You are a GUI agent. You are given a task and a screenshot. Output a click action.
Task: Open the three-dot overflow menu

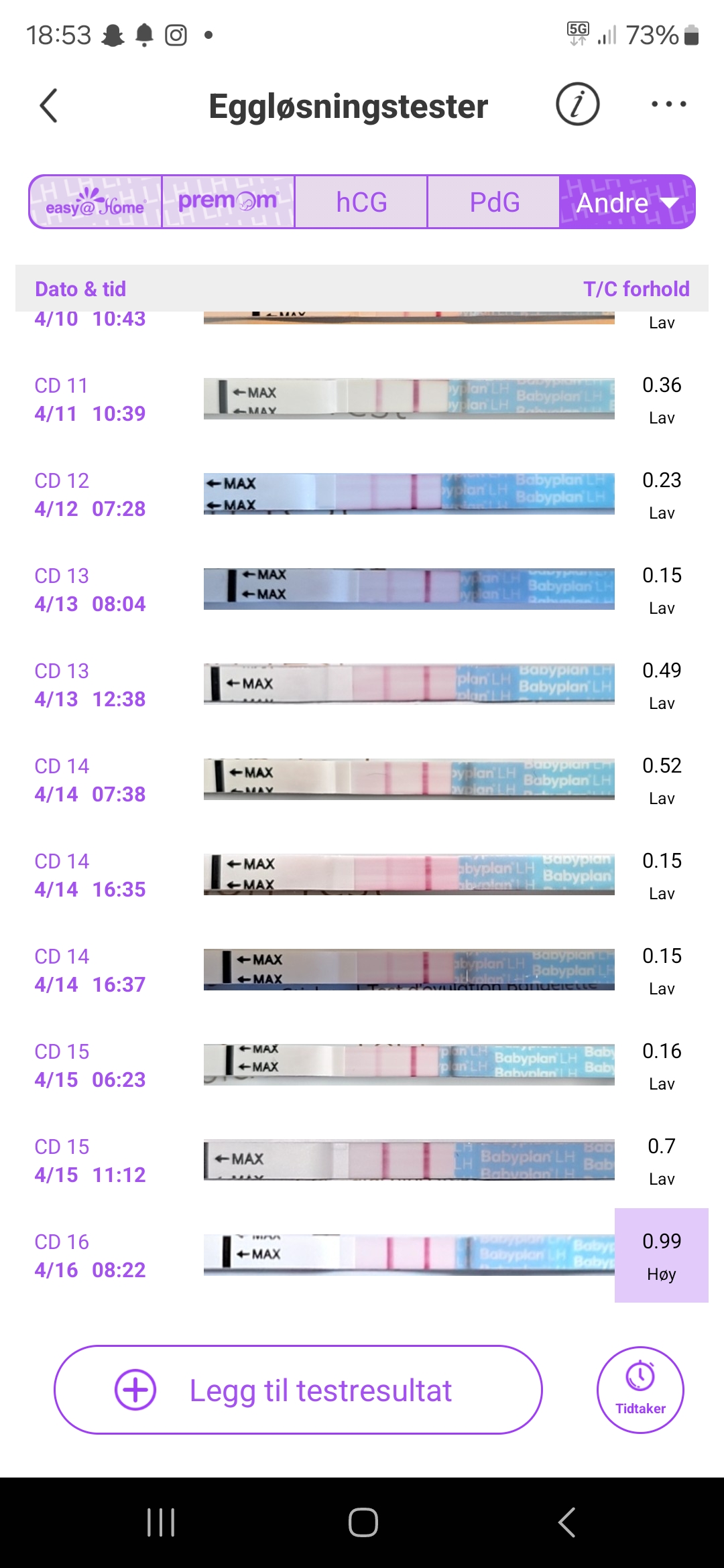tap(668, 105)
